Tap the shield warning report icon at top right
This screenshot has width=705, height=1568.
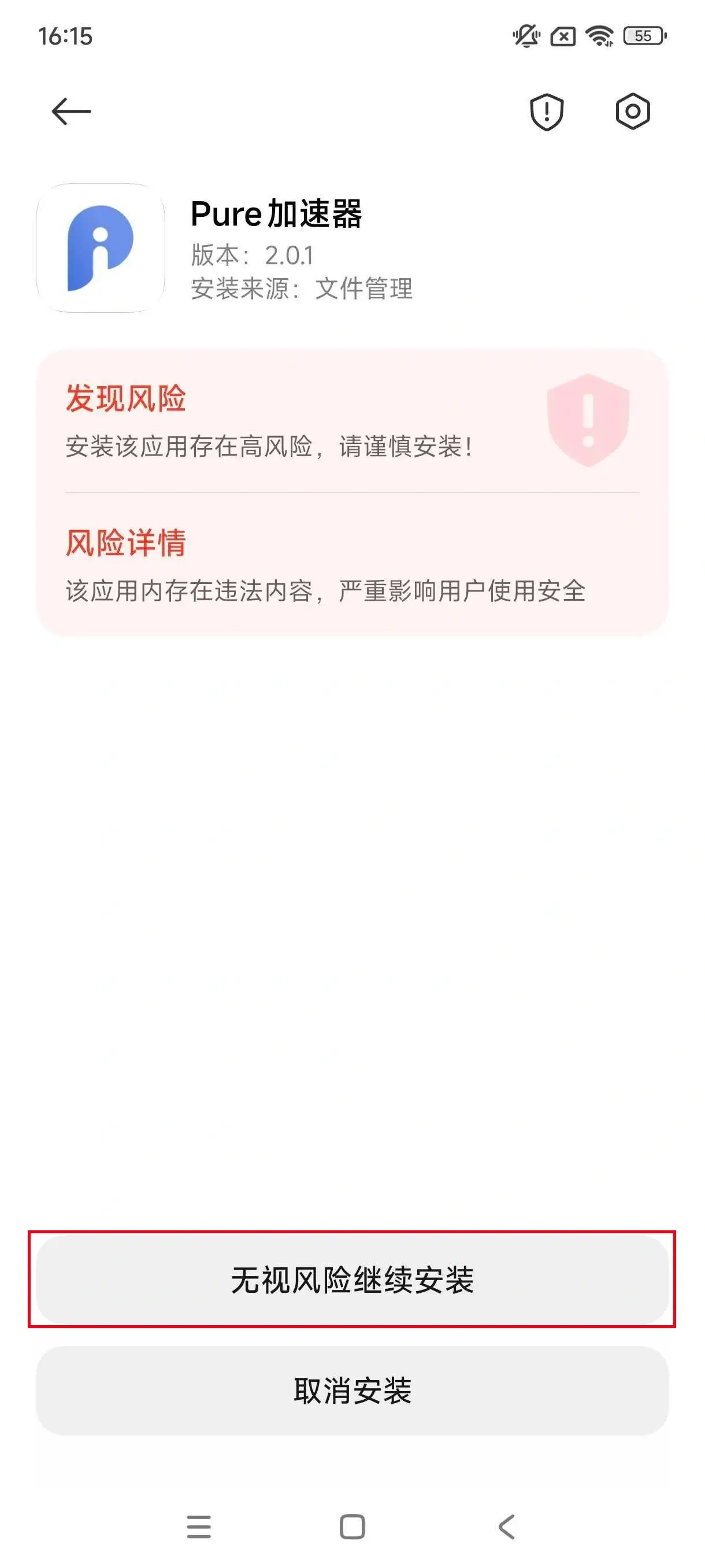click(x=546, y=112)
